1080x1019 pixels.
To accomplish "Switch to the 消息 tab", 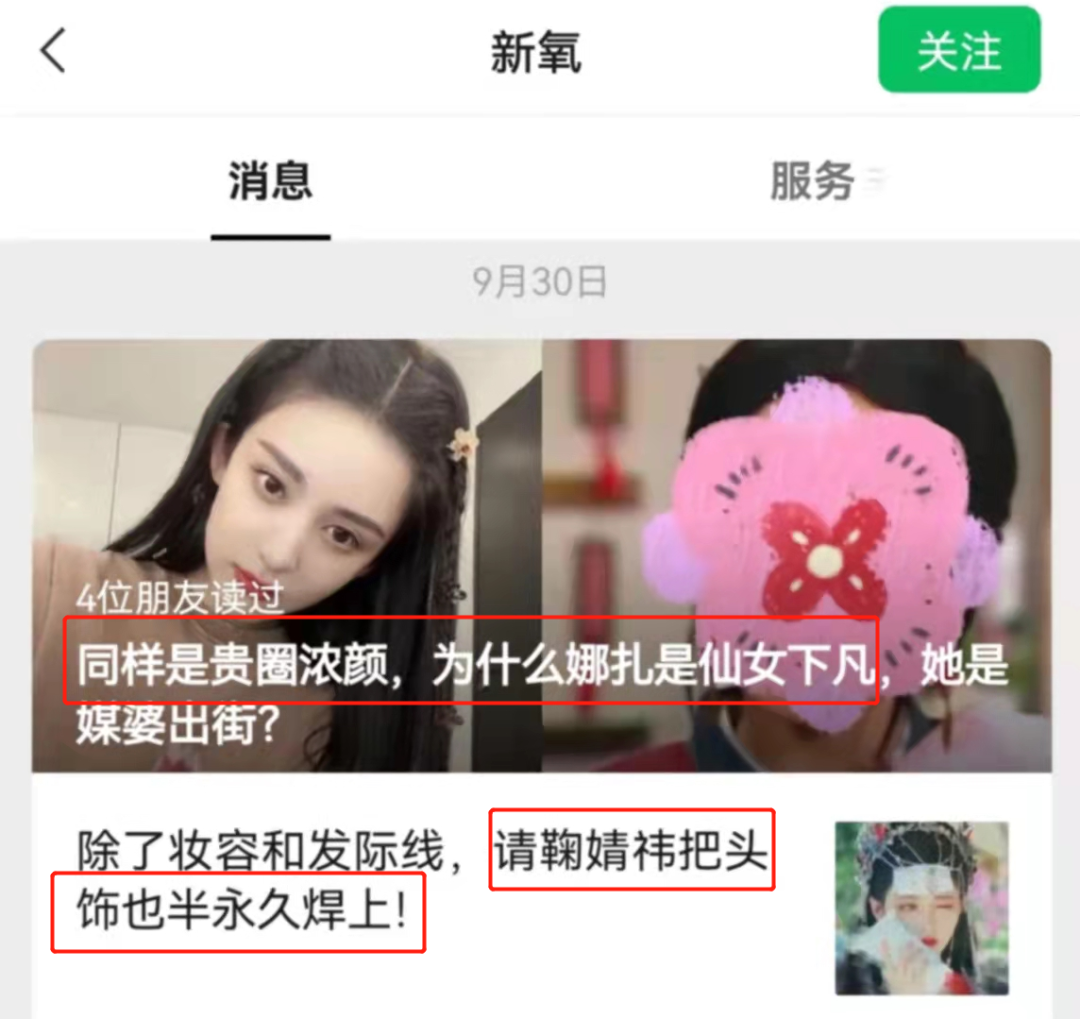I will point(270,182).
